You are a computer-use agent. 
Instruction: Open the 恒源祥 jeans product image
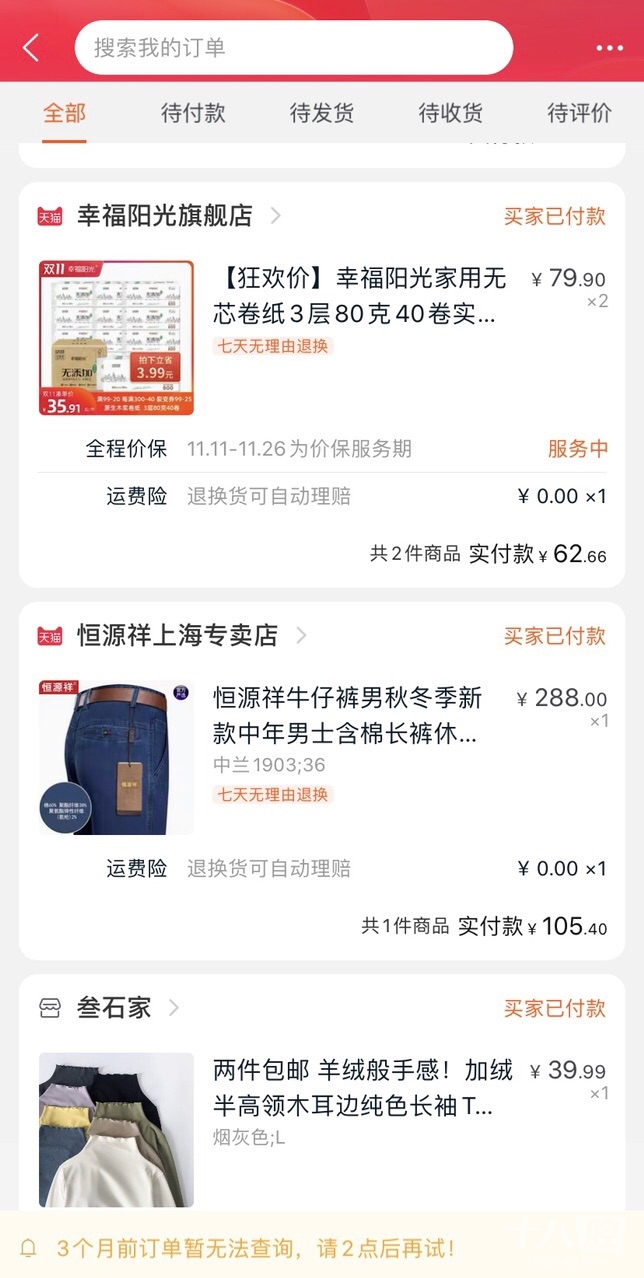click(116, 757)
